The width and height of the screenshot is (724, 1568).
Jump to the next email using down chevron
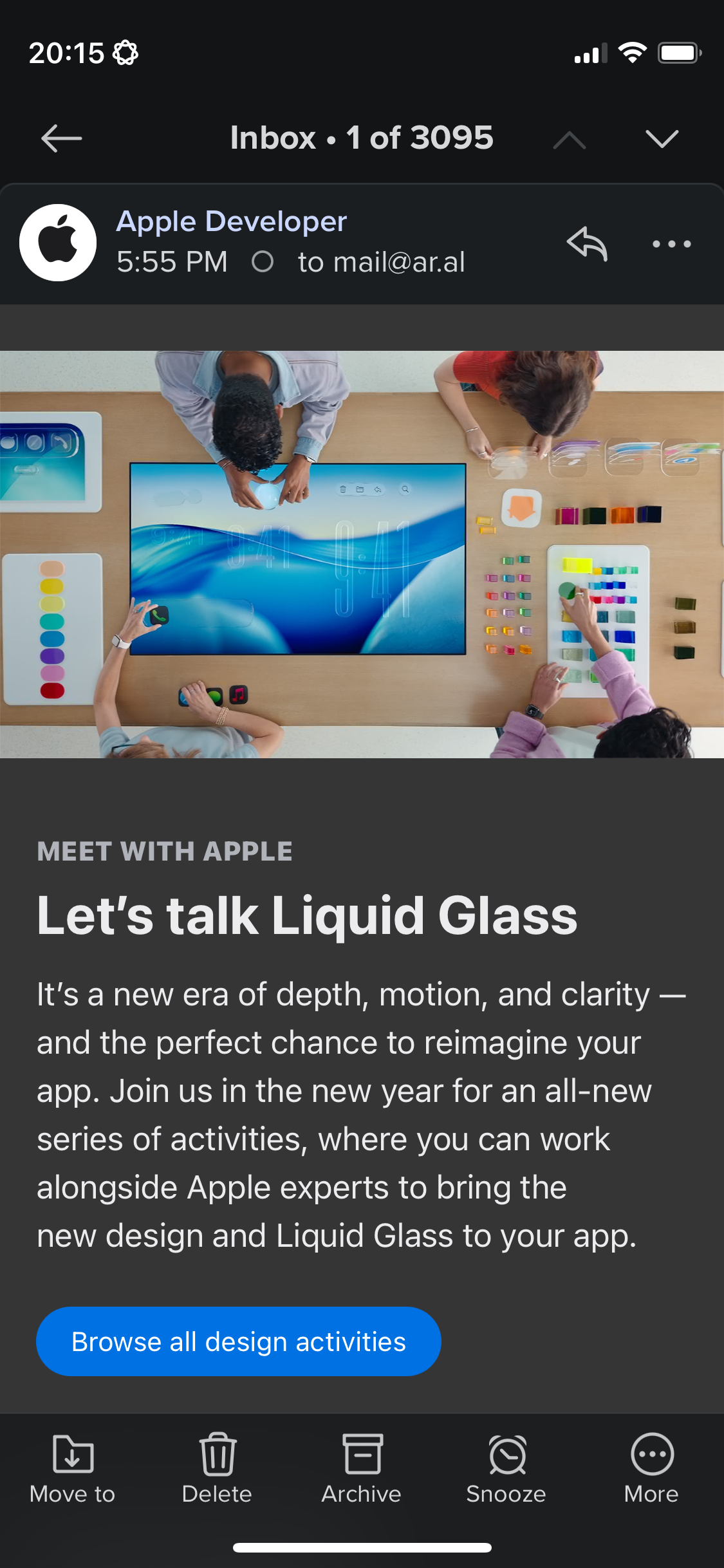coord(662,138)
